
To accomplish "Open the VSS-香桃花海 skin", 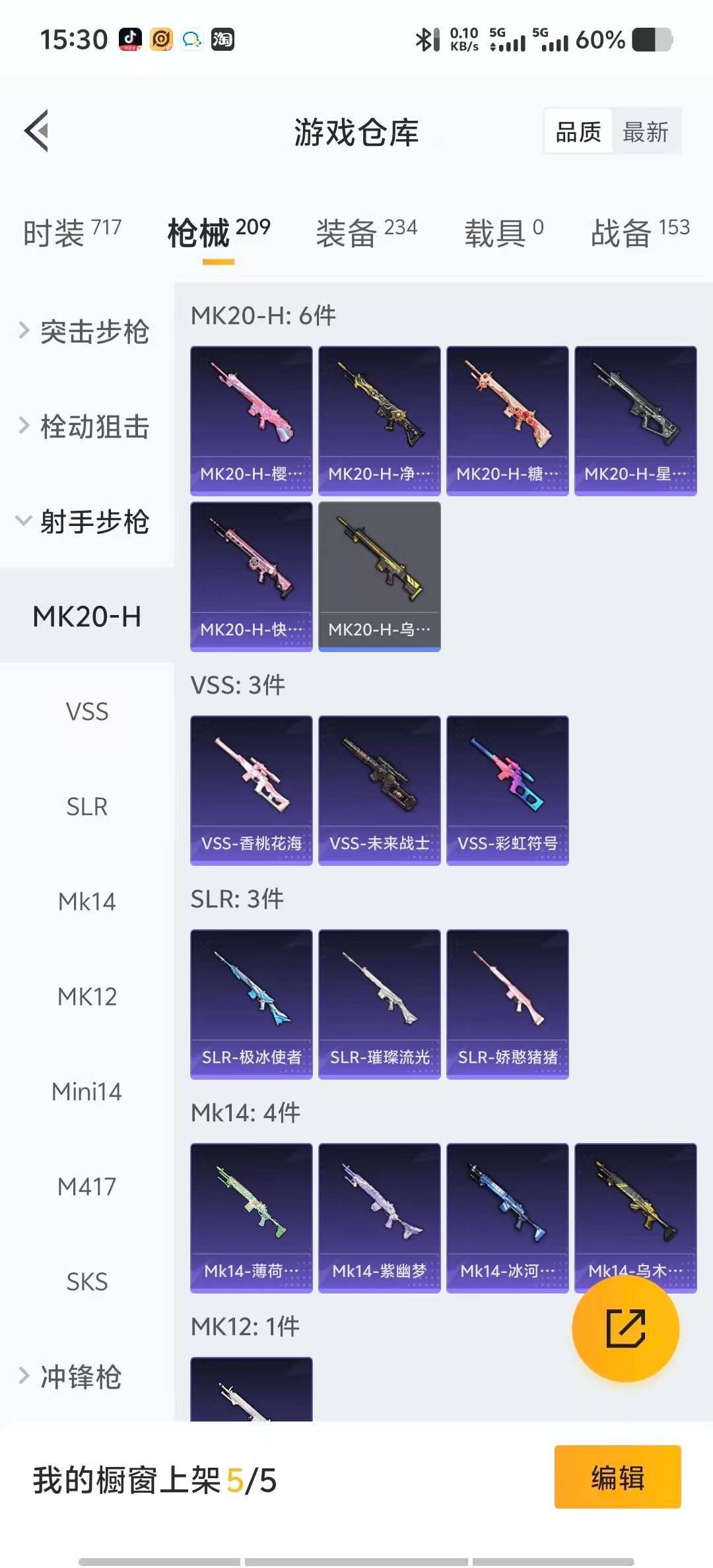I will coord(251,789).
